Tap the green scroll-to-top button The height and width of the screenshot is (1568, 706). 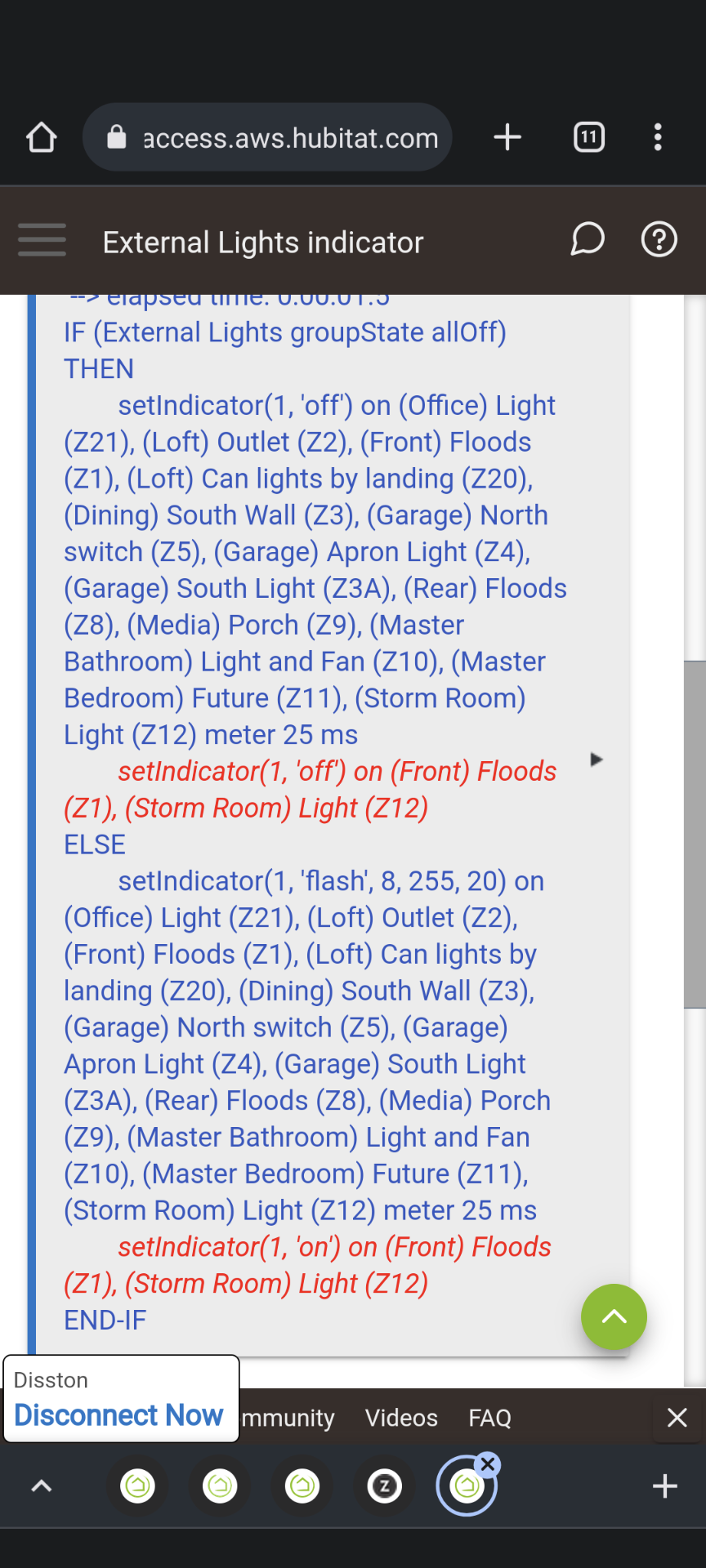pyautogui.click(x=614, y=1316)
